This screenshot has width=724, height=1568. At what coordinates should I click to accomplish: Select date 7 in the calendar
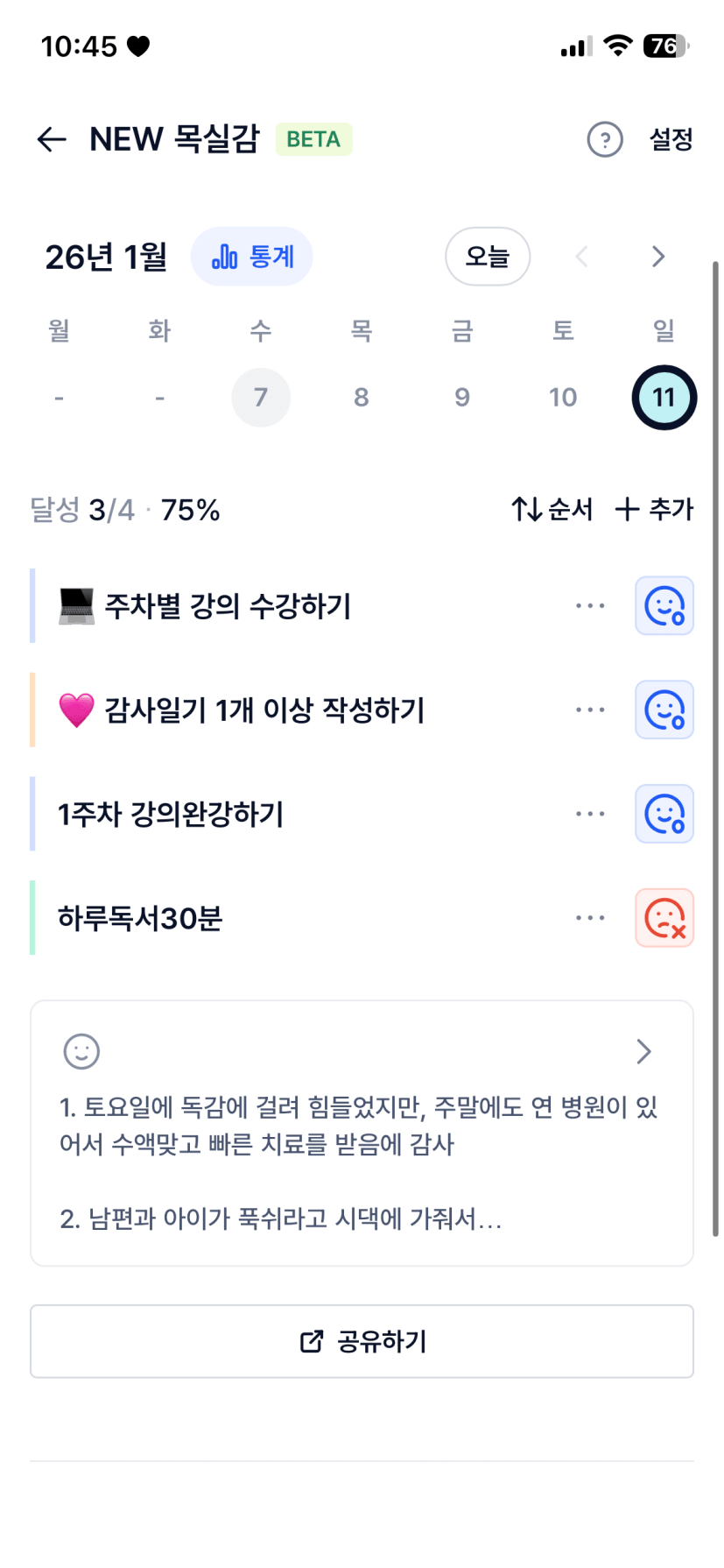coord(261,398)
